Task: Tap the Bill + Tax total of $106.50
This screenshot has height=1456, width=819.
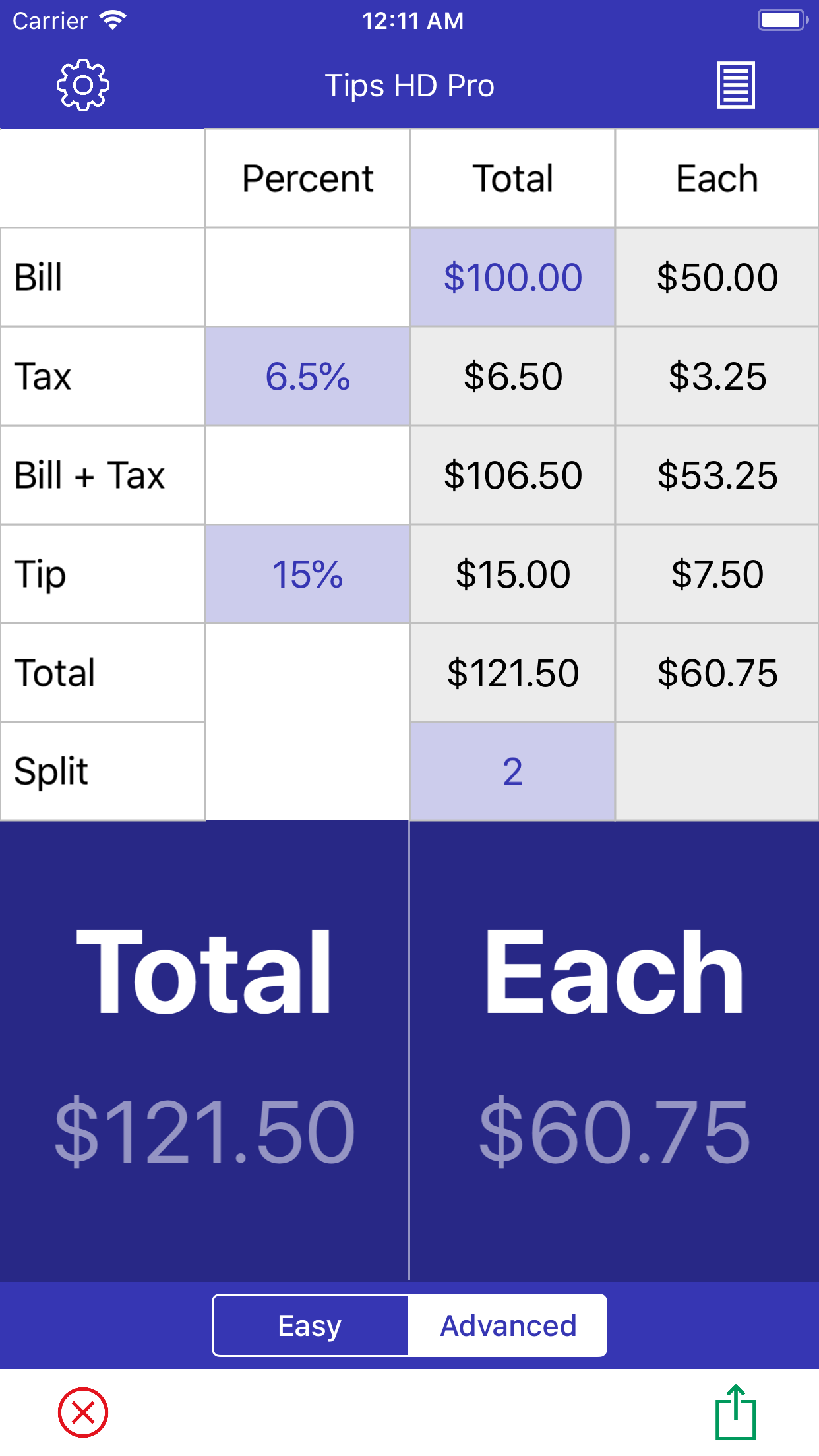Action: pyautogui.click(x=512, y=475)
